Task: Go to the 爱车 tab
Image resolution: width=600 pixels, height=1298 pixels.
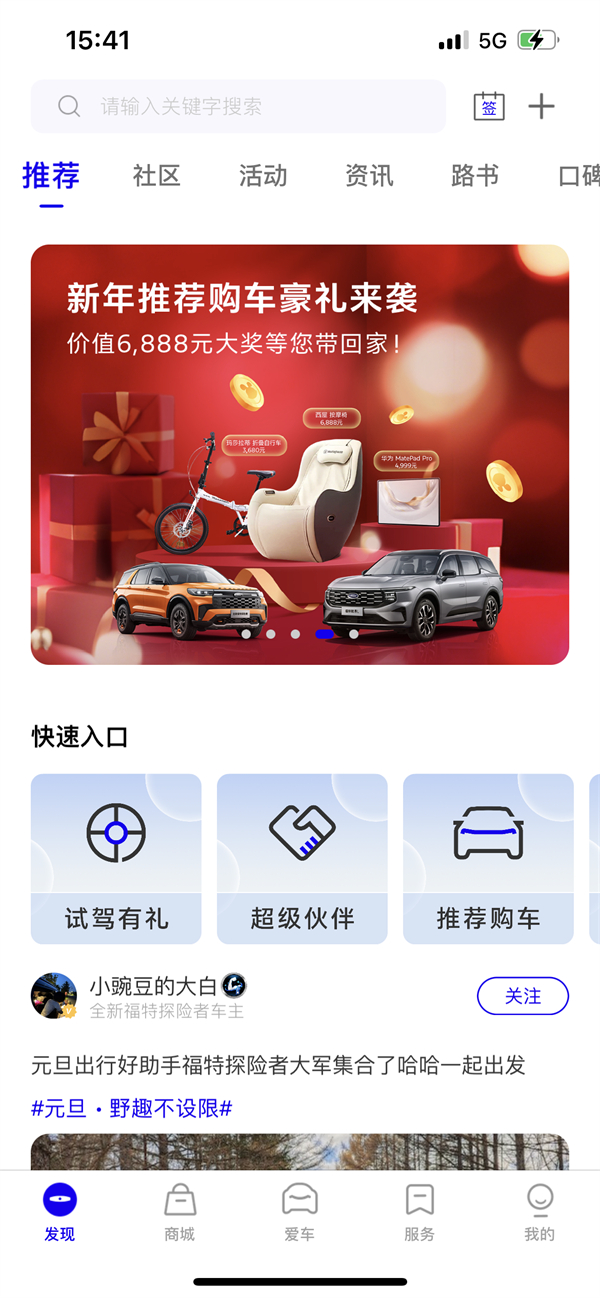Action: [x=300, y=1212]
